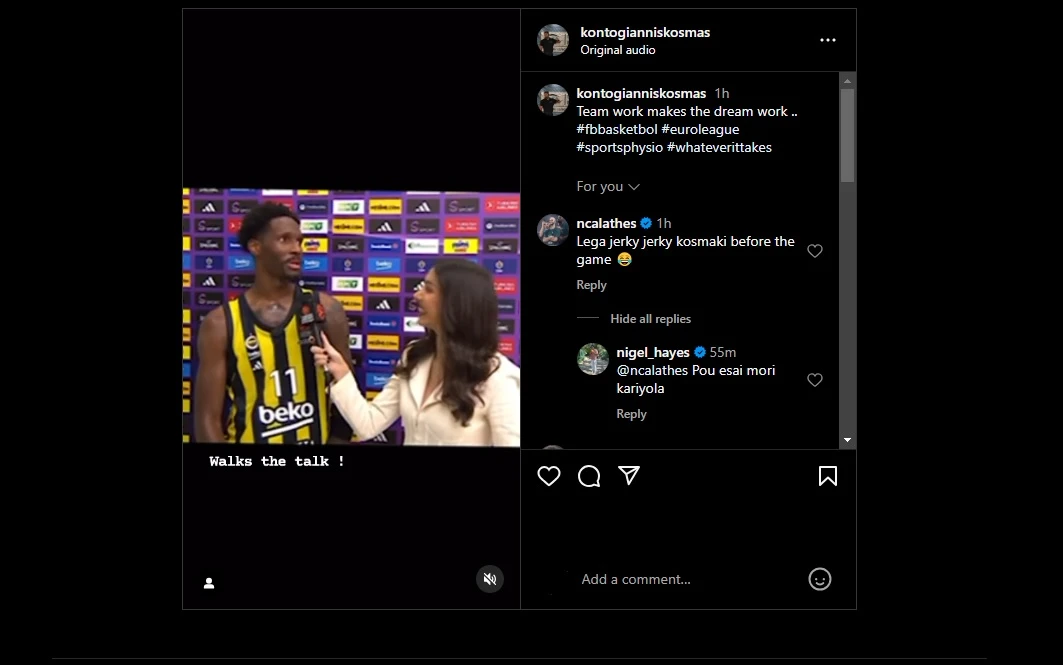Open the Original audio page

pos(618,50)
